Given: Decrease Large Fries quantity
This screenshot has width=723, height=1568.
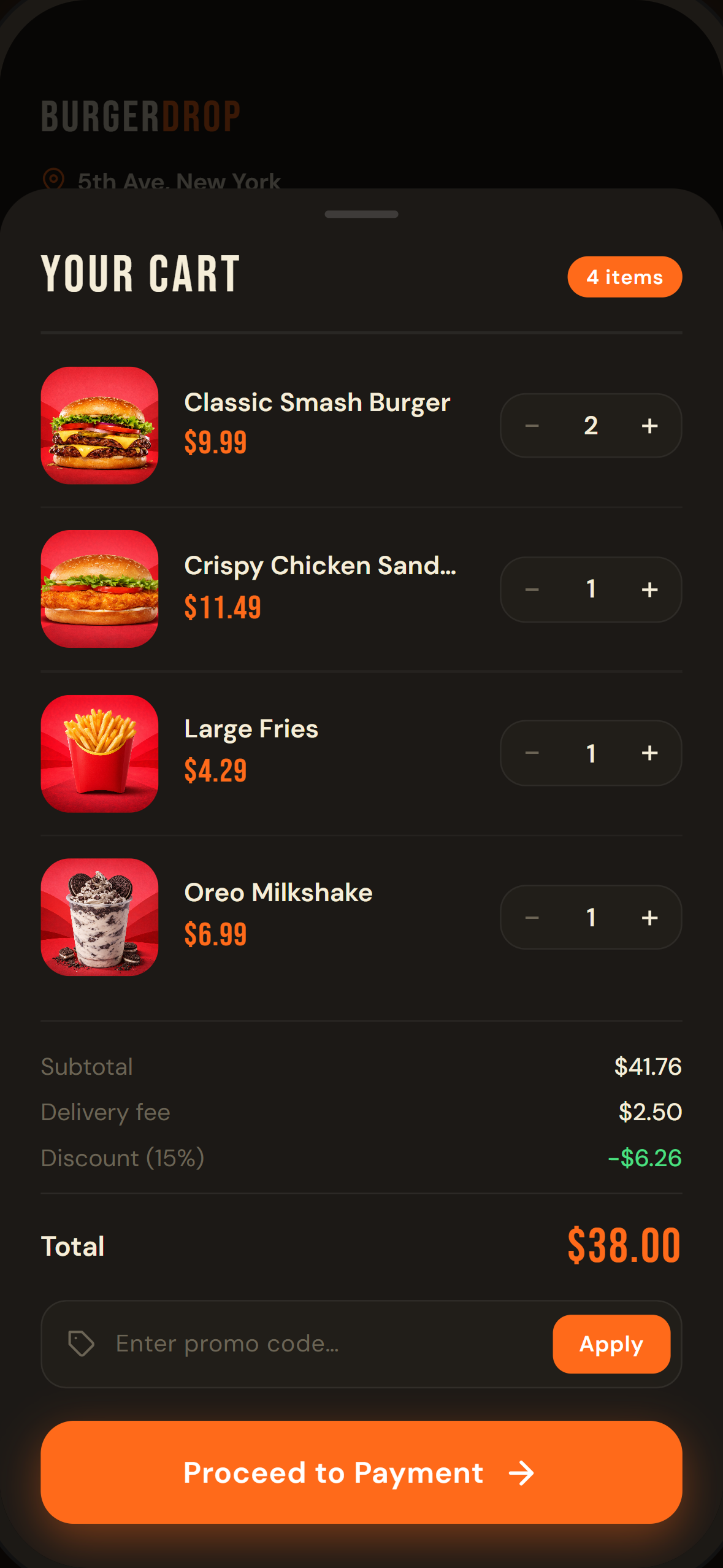Looking at the screenshot, I should coord(532,753).
